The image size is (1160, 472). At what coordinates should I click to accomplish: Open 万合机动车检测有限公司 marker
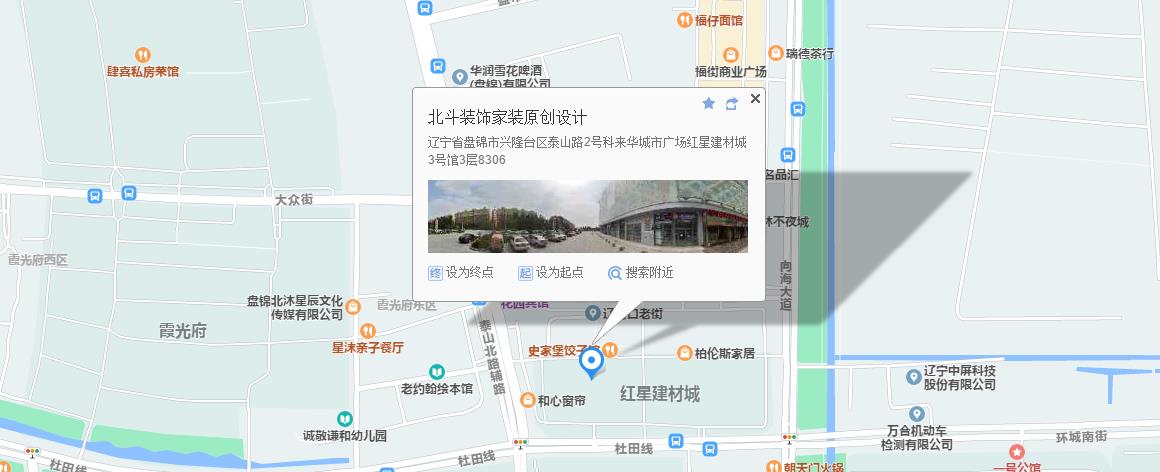tap(917, 414)
